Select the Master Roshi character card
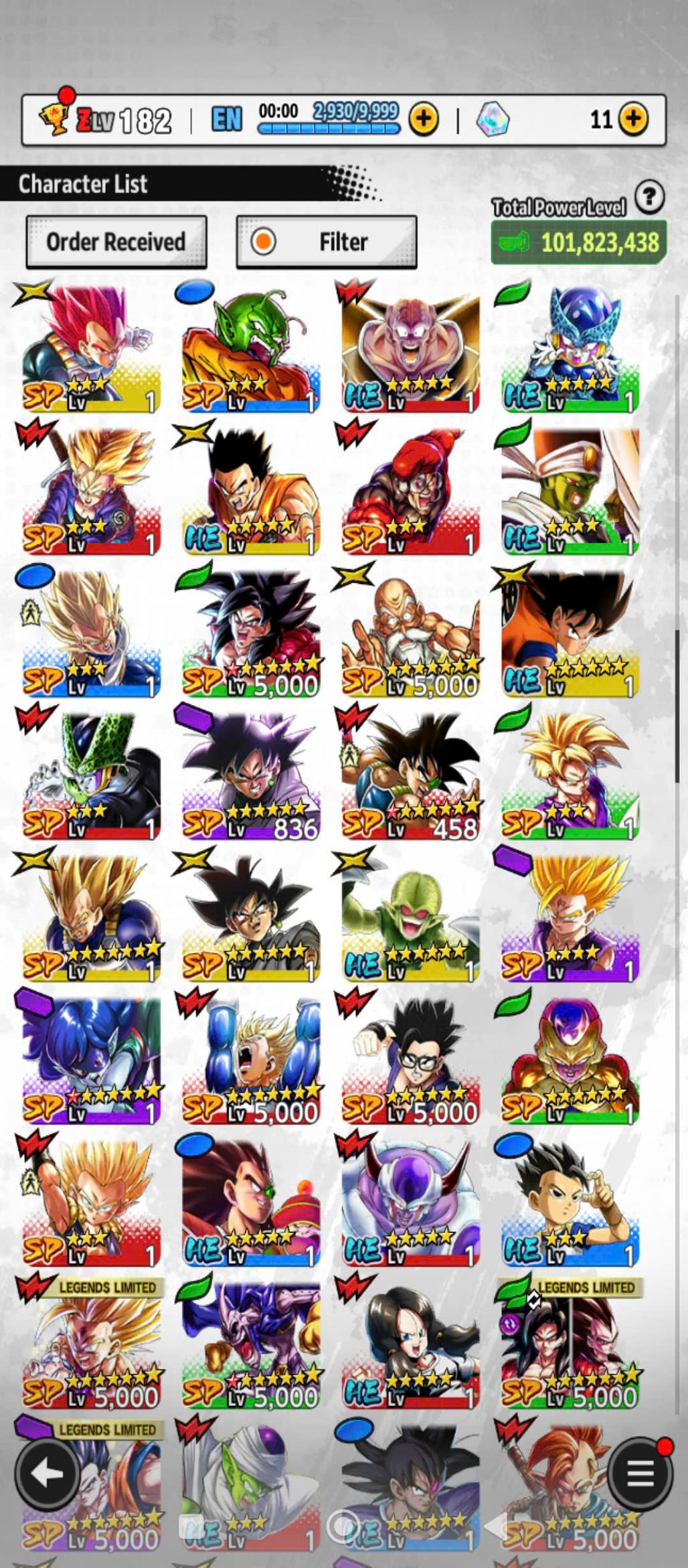Image resolution: width=688 pixels, height=1568 pixels. (410, 633)
